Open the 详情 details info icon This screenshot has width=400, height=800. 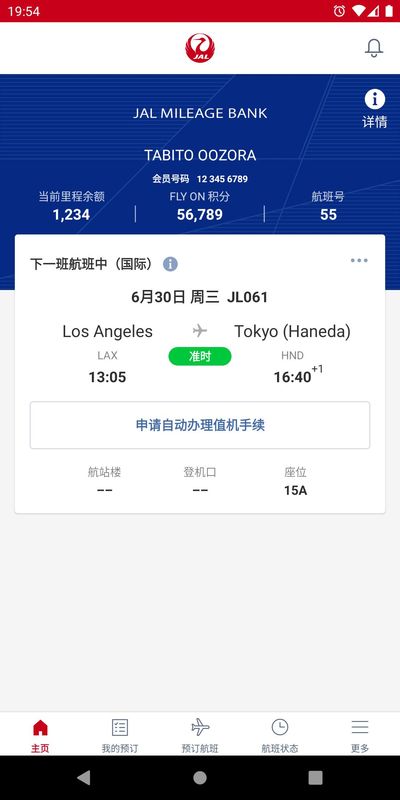click(374, 109)
